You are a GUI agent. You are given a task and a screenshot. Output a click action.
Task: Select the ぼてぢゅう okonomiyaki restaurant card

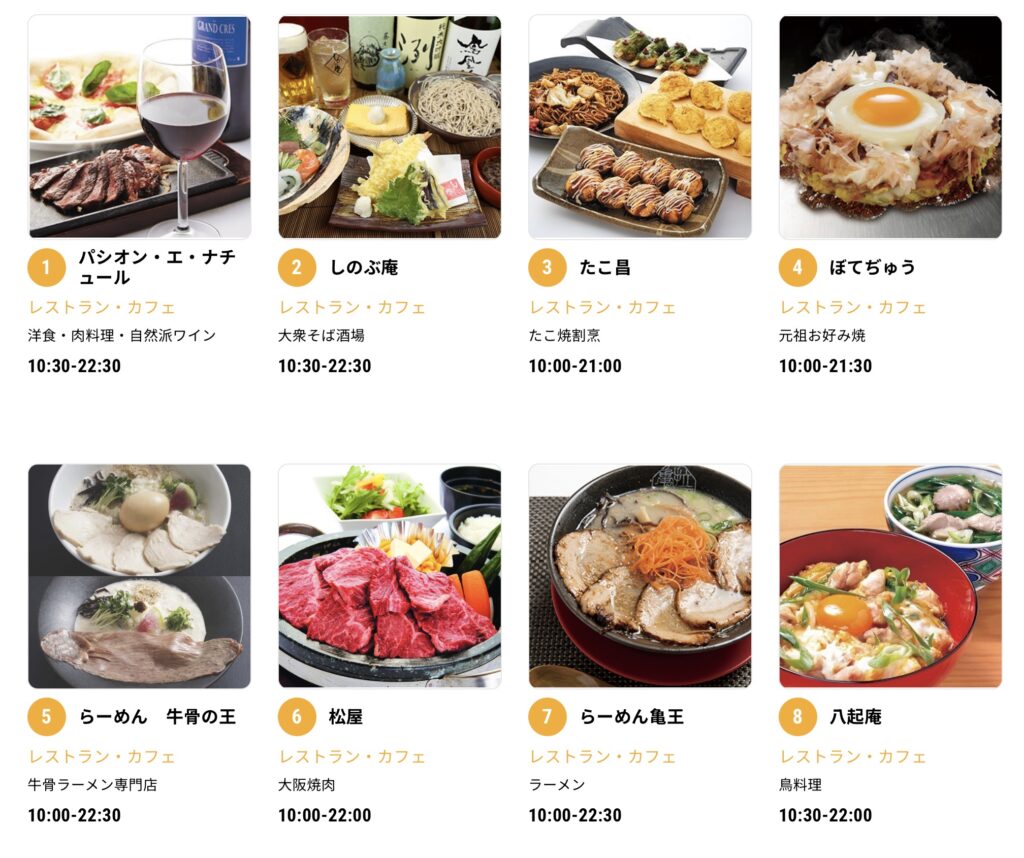(x=890, y=127)
